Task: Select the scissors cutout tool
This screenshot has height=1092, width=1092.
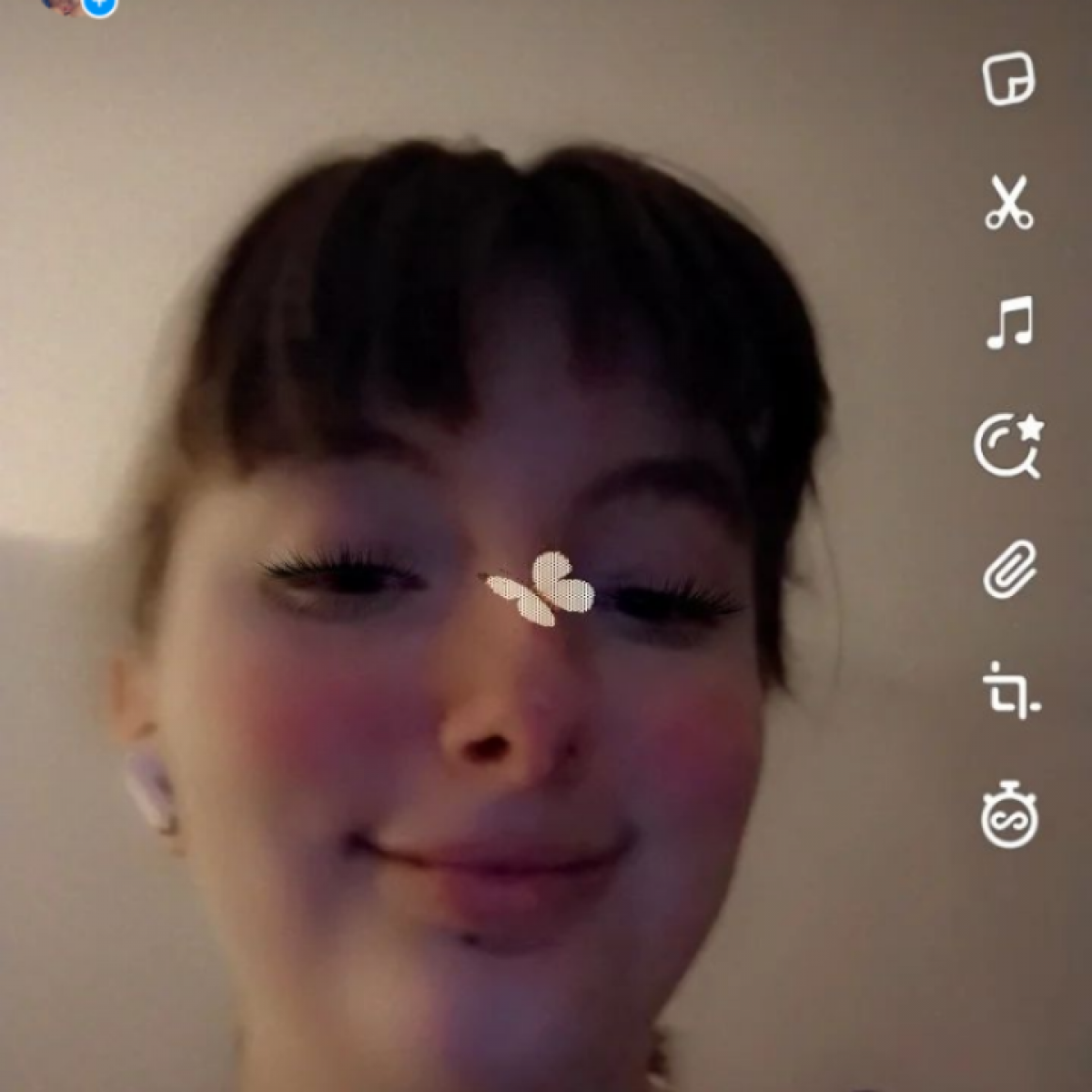Action: (1008, 202)
